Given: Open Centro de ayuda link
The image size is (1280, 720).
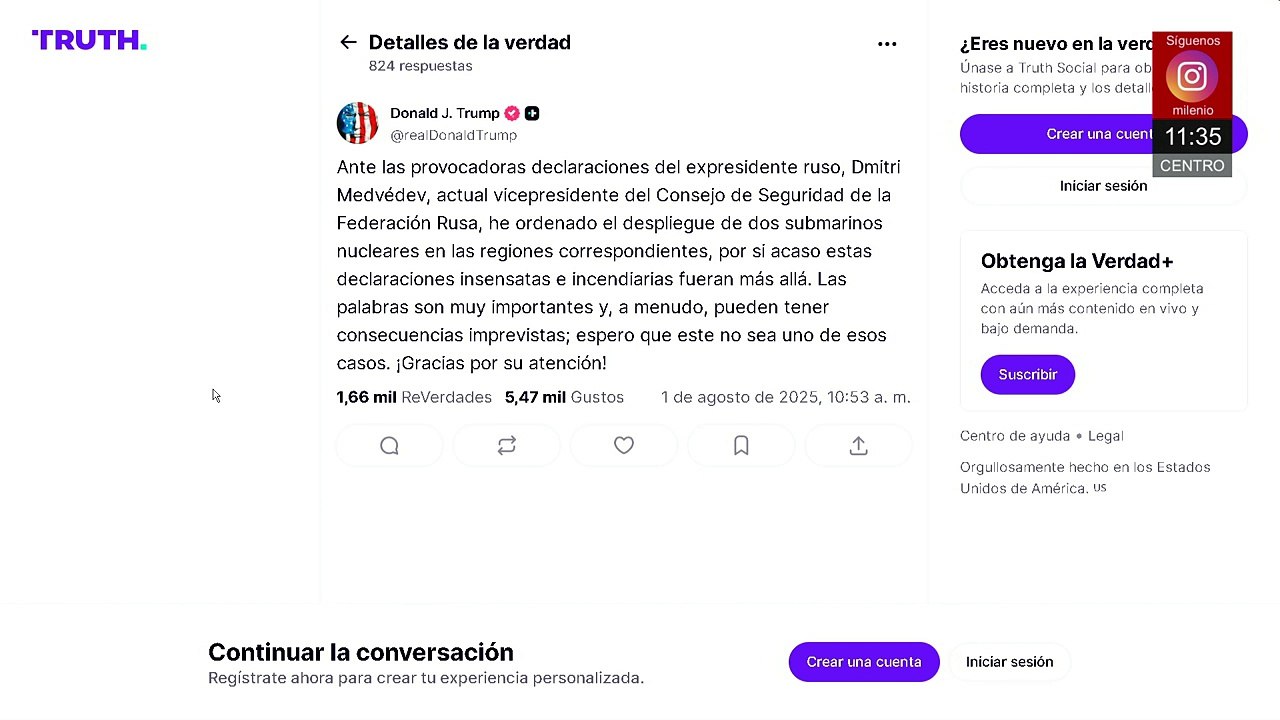Looking at the screenshot, I should [x=1015, y=436].
